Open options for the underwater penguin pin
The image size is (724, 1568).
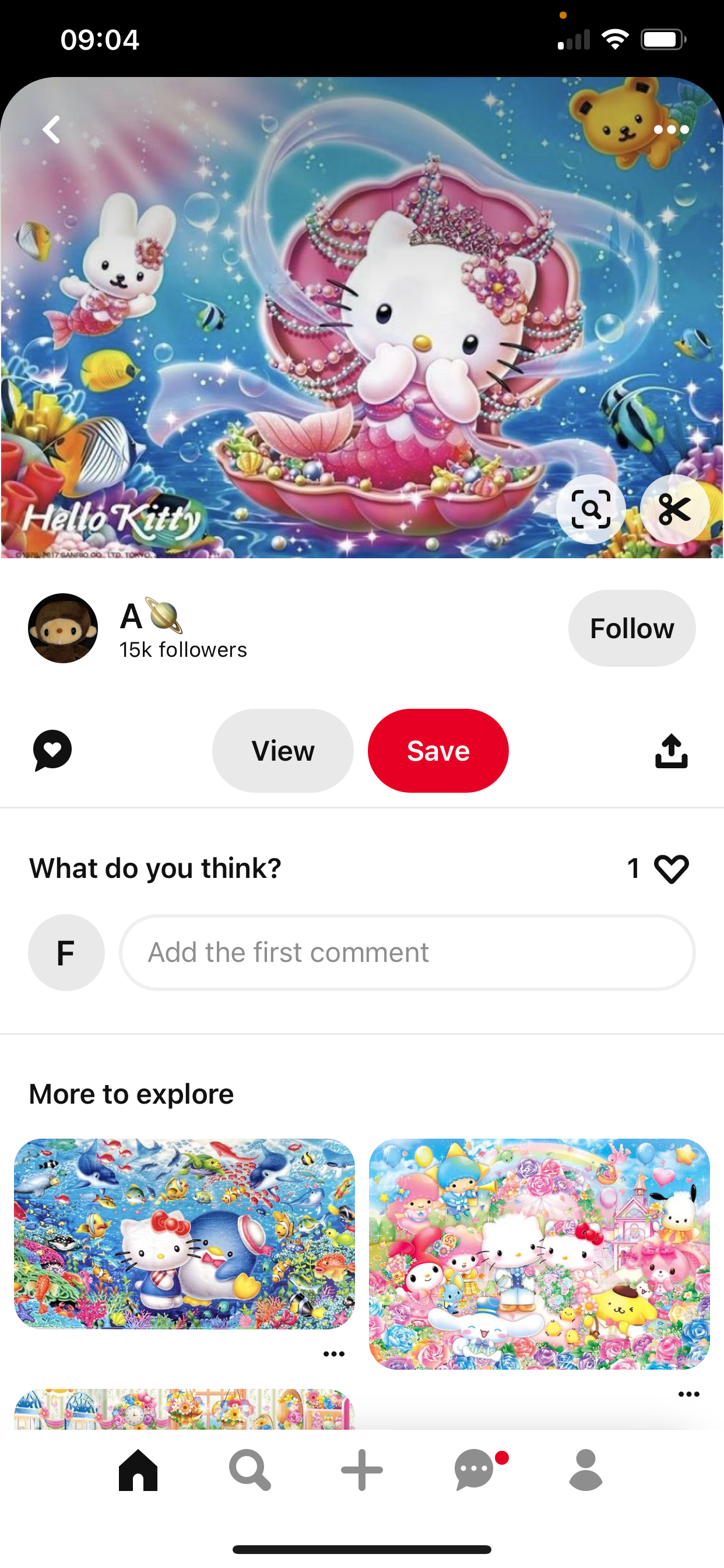[x=334, y=1354]
